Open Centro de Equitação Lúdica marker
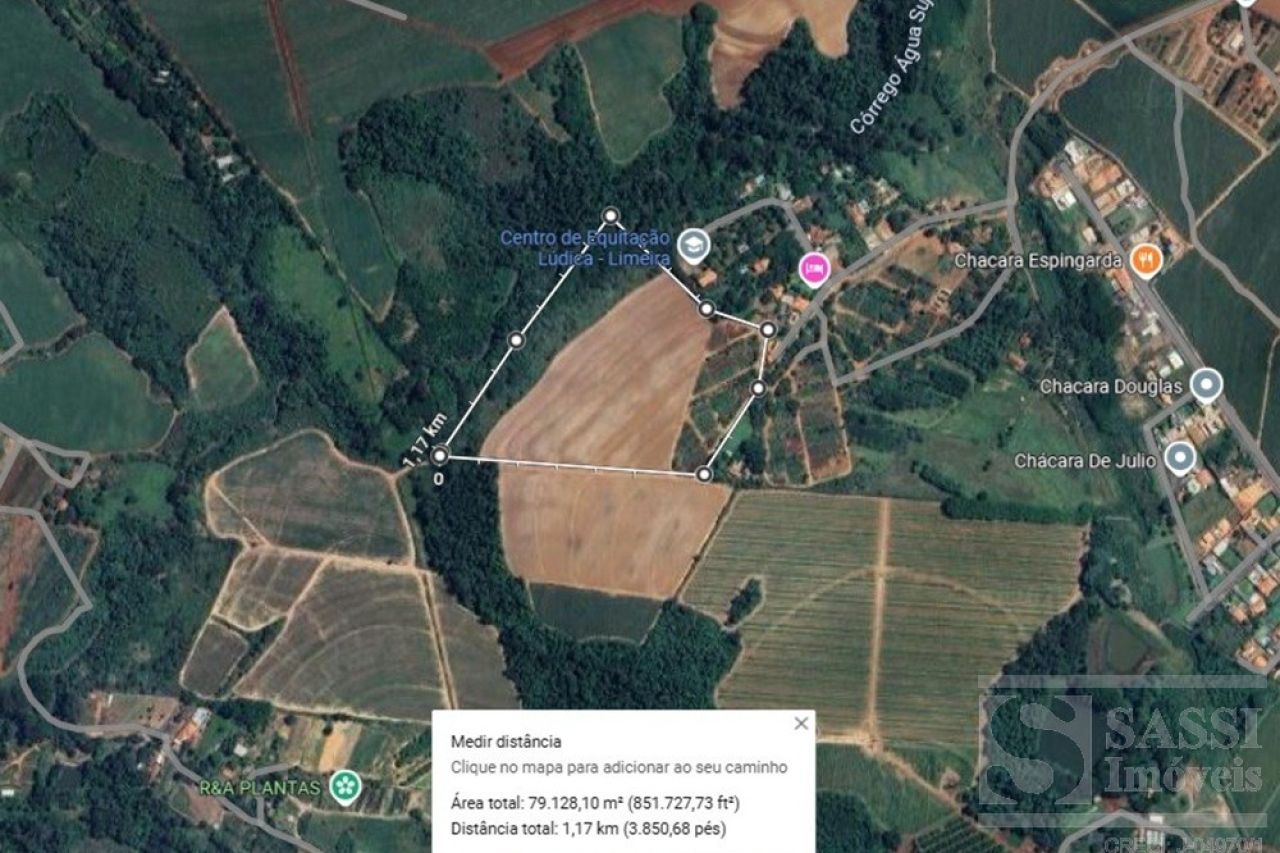This screenshot has height=853, width=1280. pos(693,244)
